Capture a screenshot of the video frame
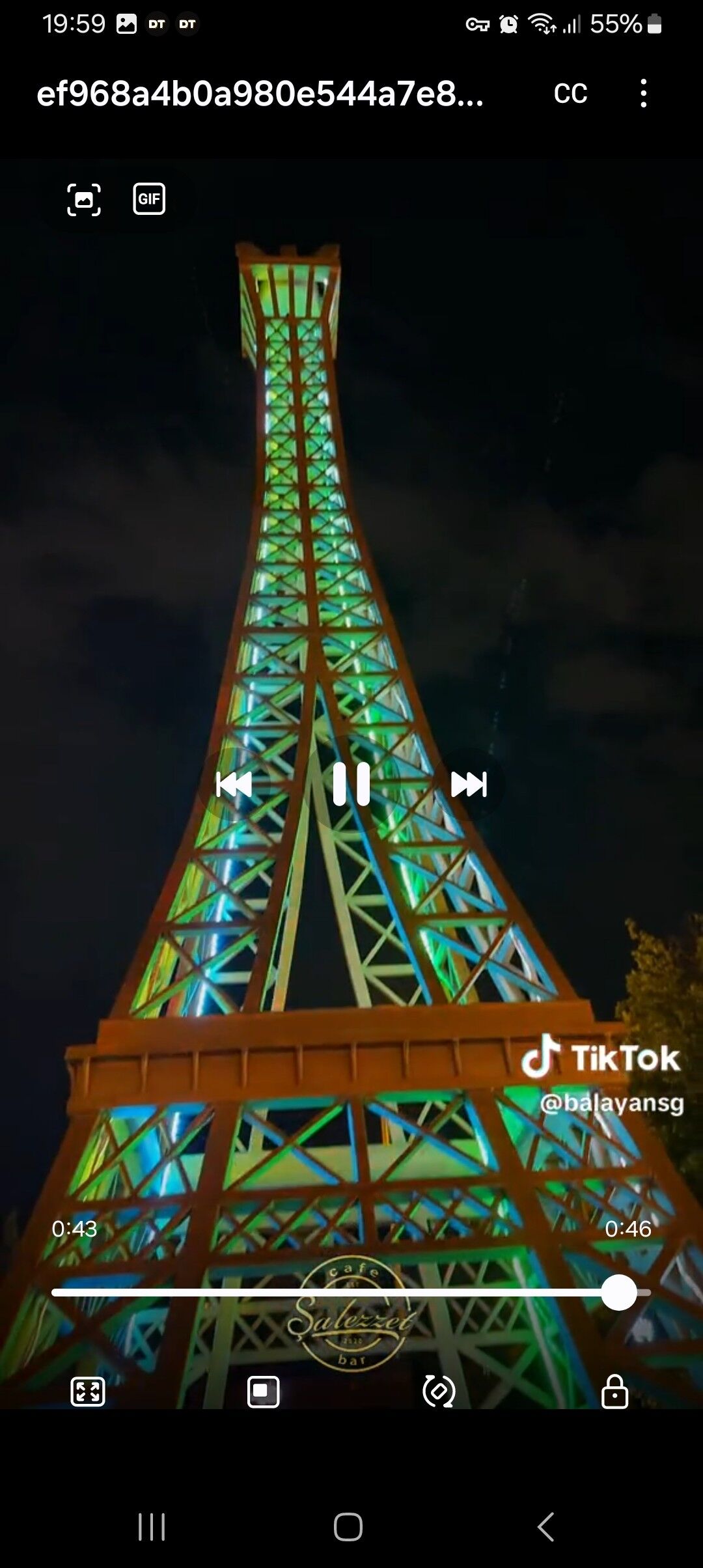Viewport: 703px width, 1568px height. (84, 199)
